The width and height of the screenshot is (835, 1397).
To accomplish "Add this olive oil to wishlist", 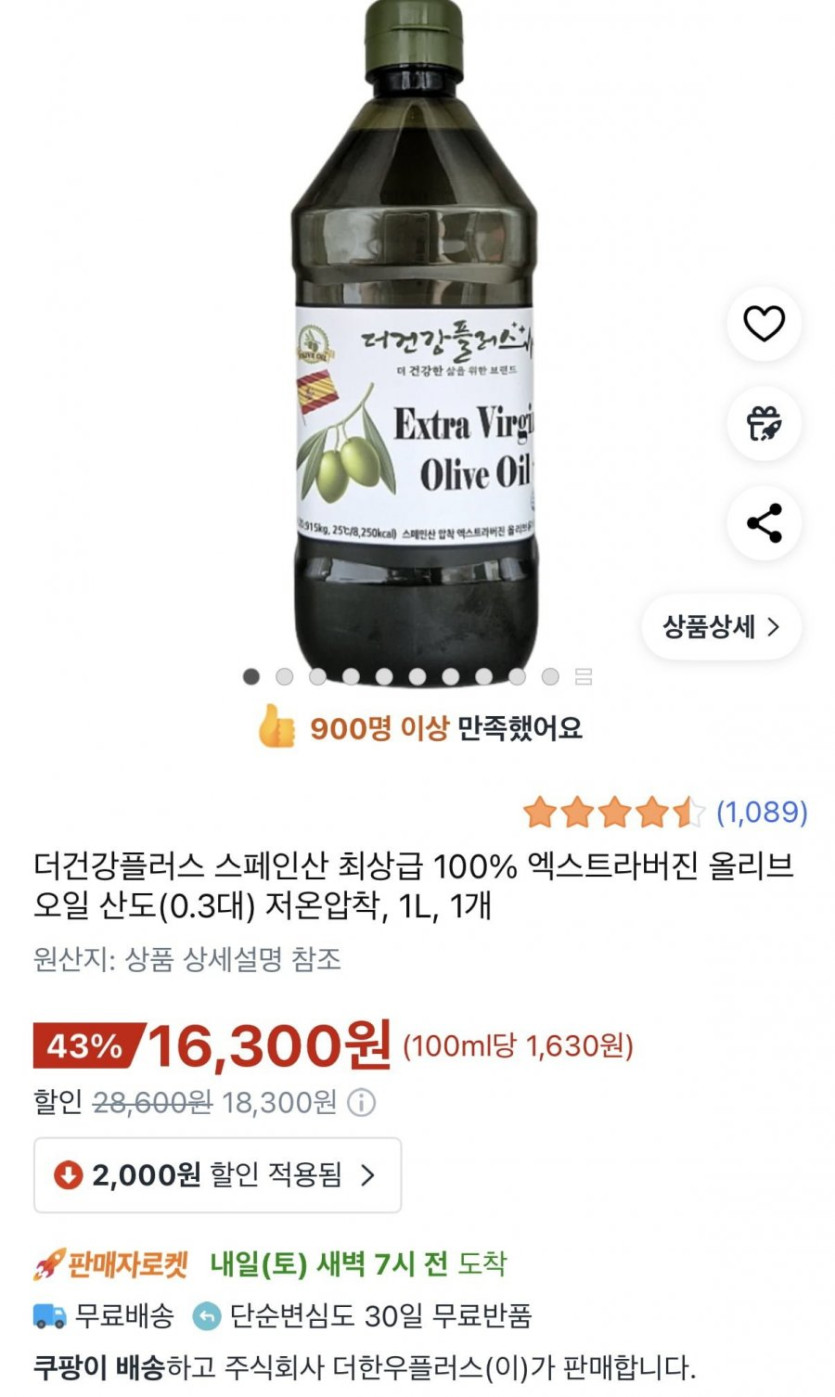I will [764, 324].
